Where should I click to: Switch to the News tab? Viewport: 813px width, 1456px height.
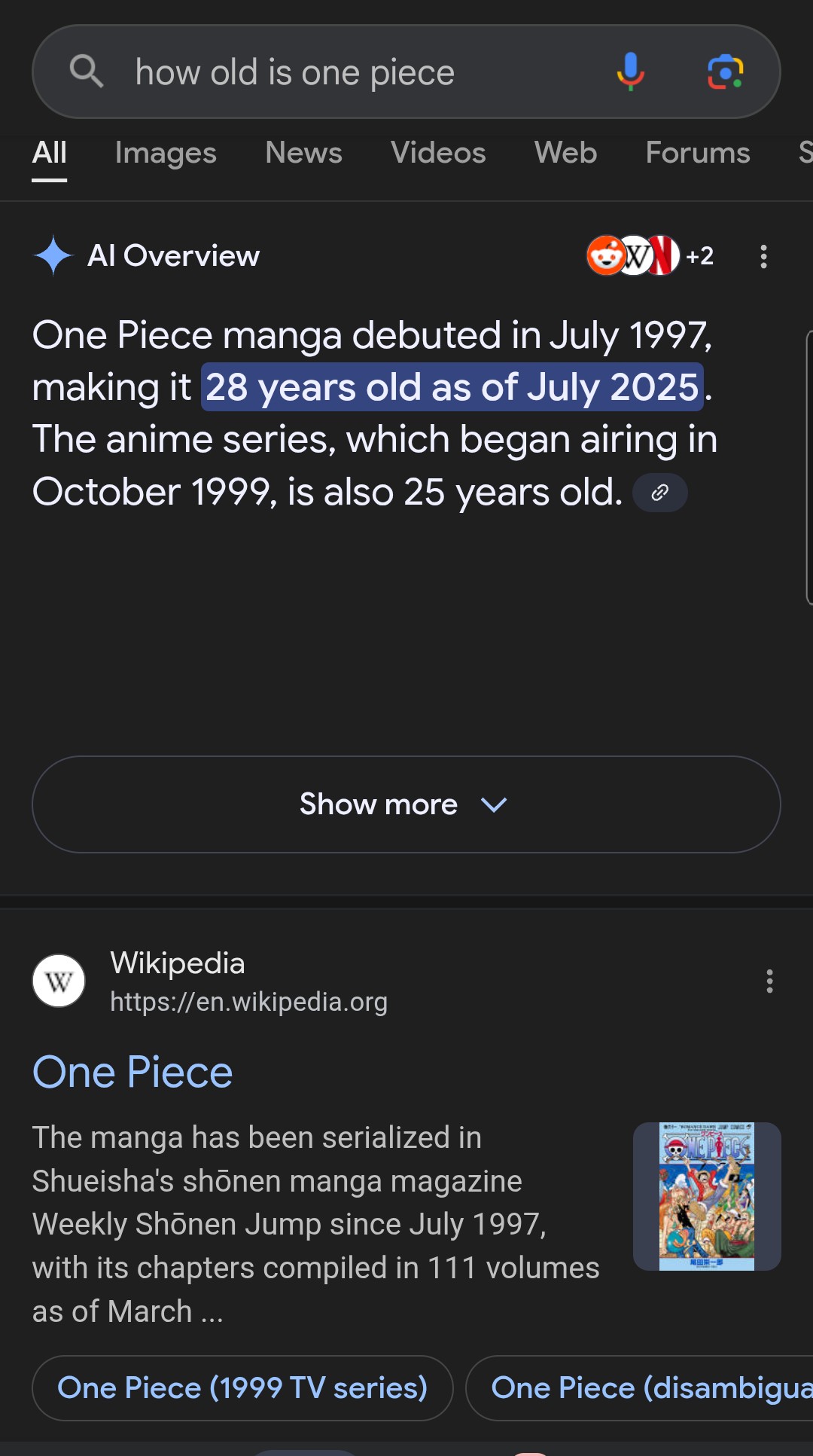303,153
